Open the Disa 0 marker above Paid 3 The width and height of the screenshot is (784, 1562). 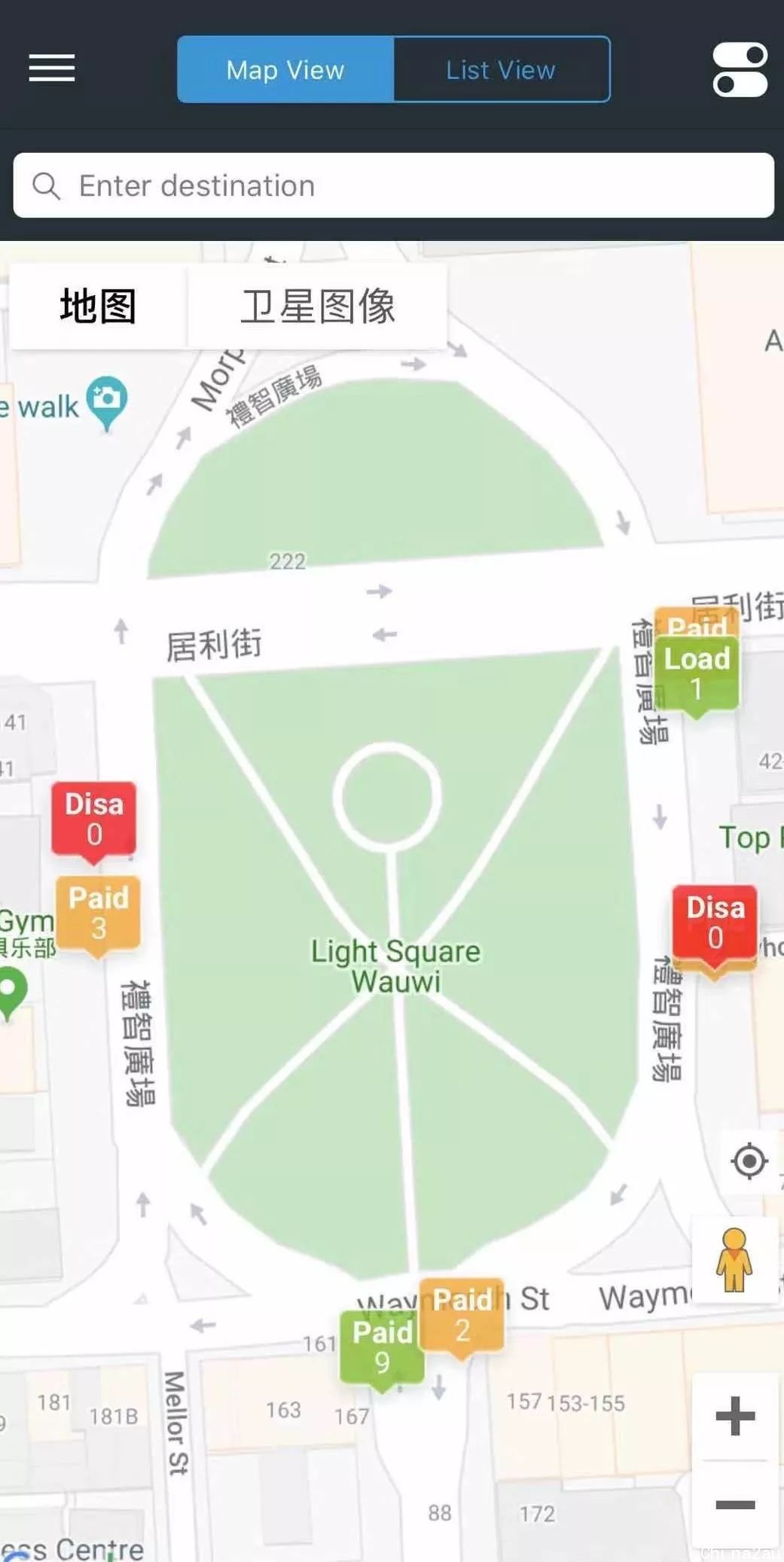click(x=94, y=819)
